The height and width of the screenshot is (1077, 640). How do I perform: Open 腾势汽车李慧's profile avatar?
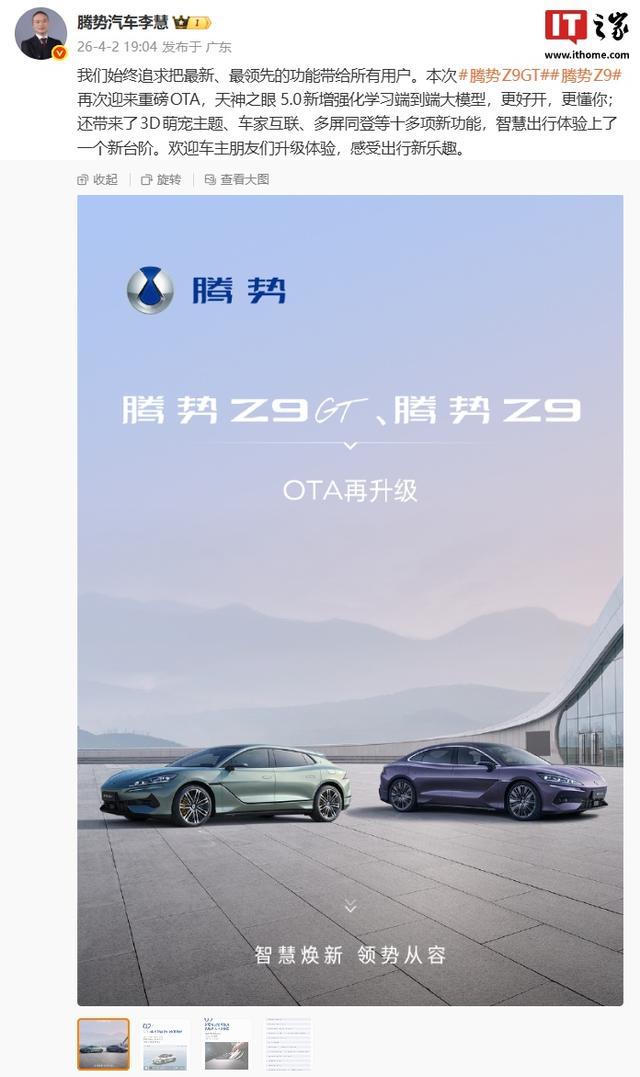point(41,33)
